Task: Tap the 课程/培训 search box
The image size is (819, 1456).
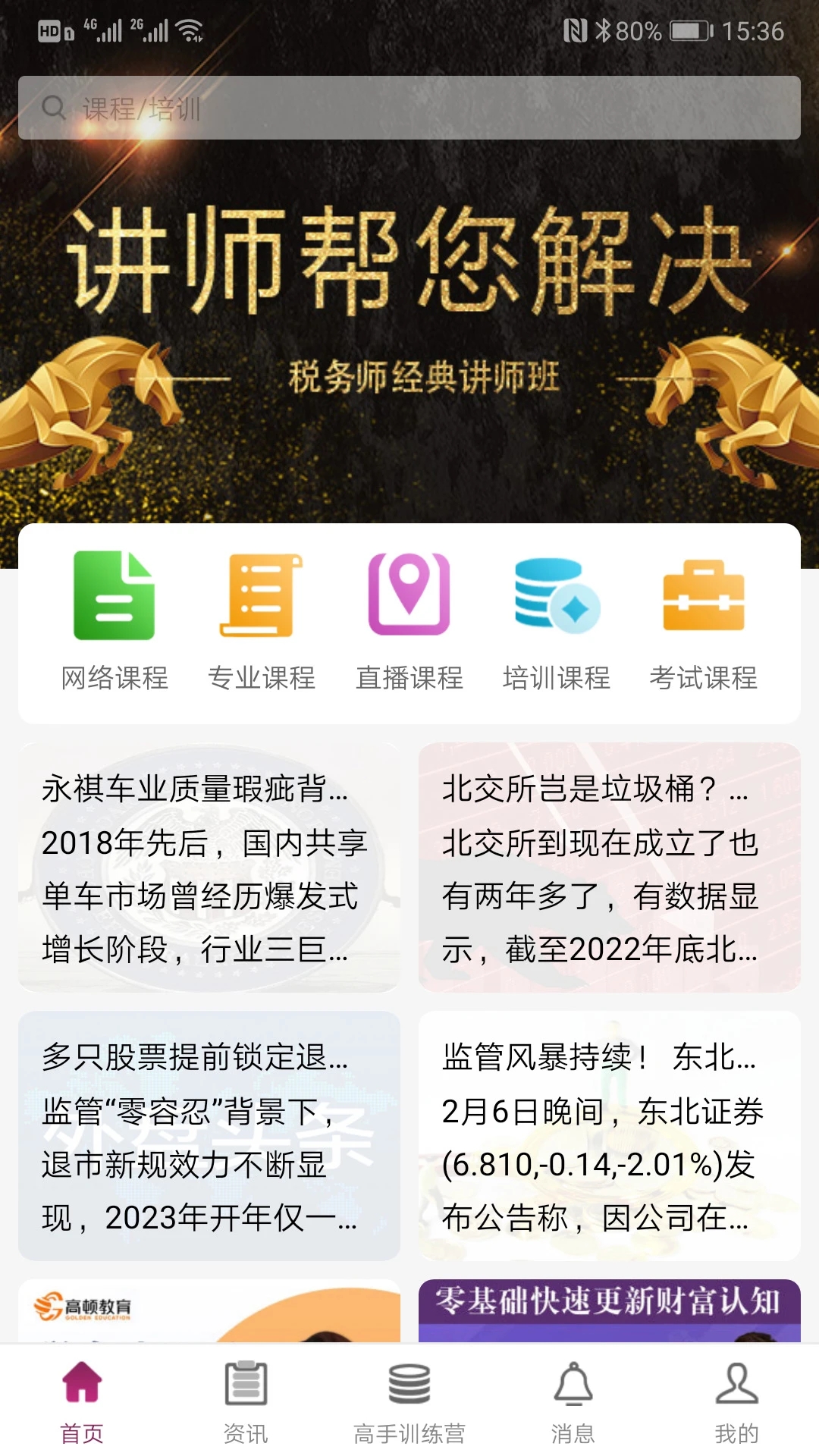Action: (409, 108)
